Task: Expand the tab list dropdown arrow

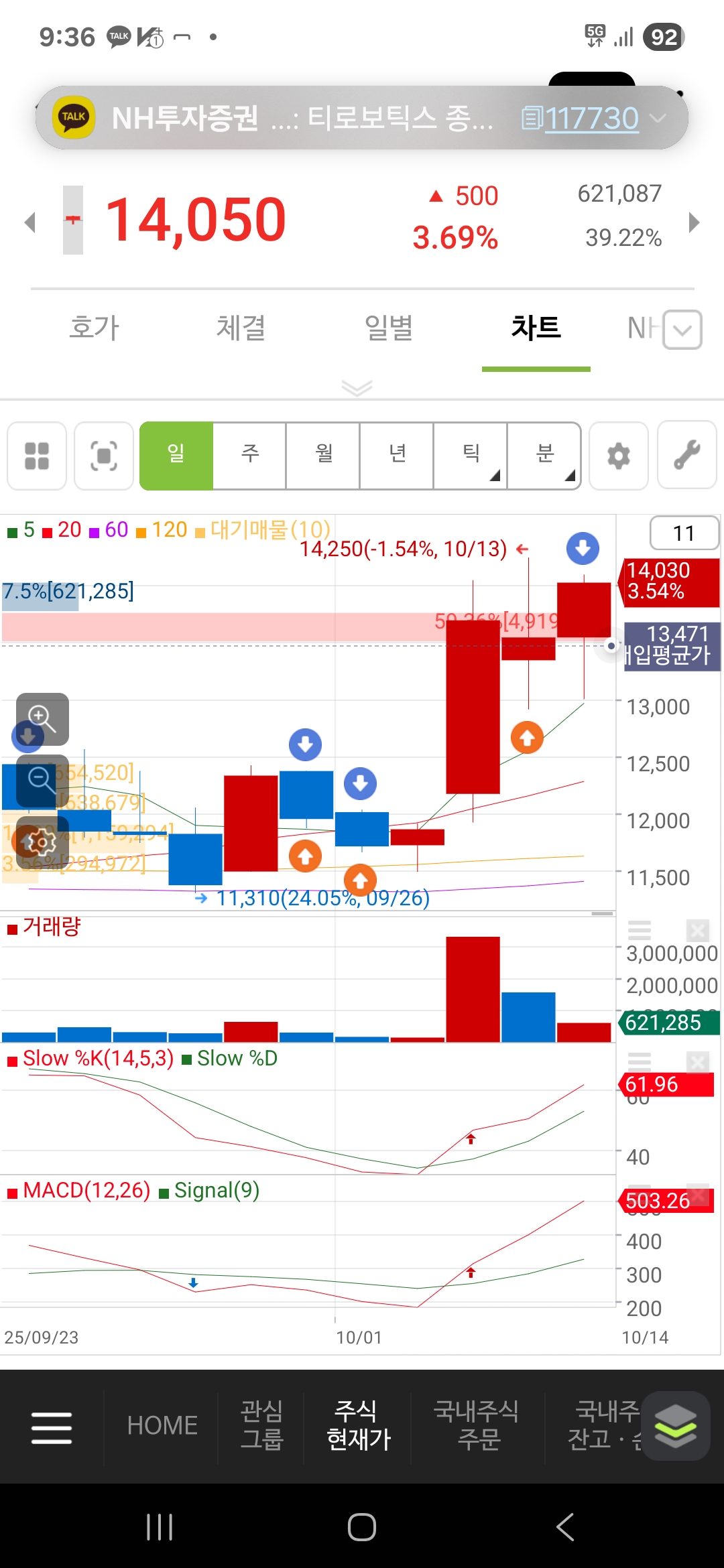Action: [682, 330]
